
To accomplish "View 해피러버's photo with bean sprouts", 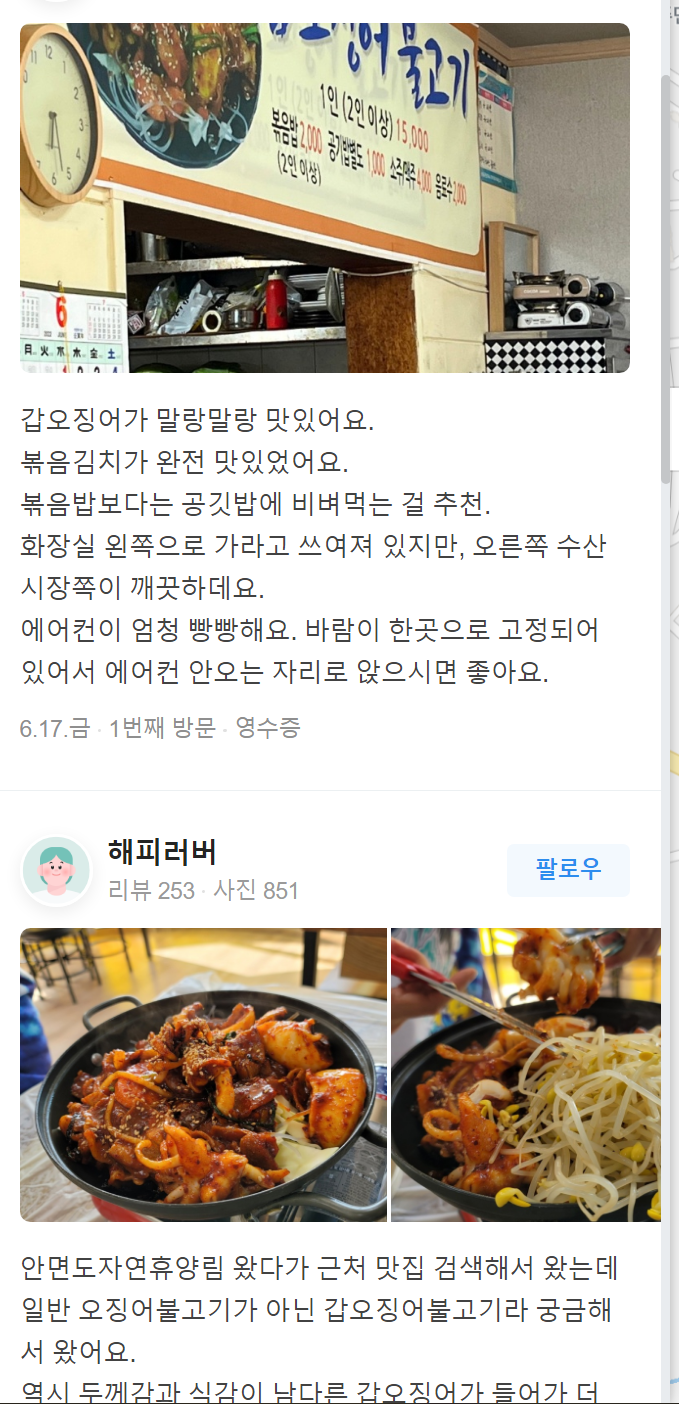I will pyautogui.click(x=525, y=1074).
